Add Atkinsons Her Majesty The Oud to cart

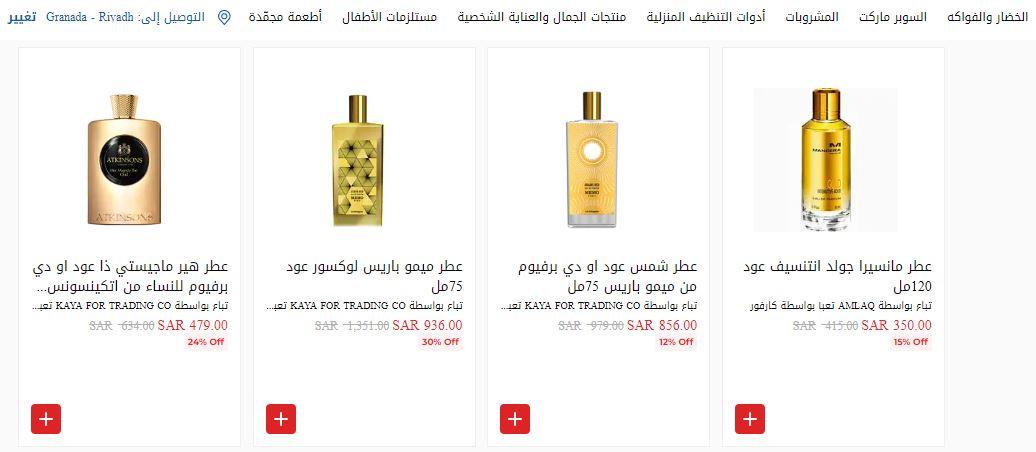click(46, 419)
